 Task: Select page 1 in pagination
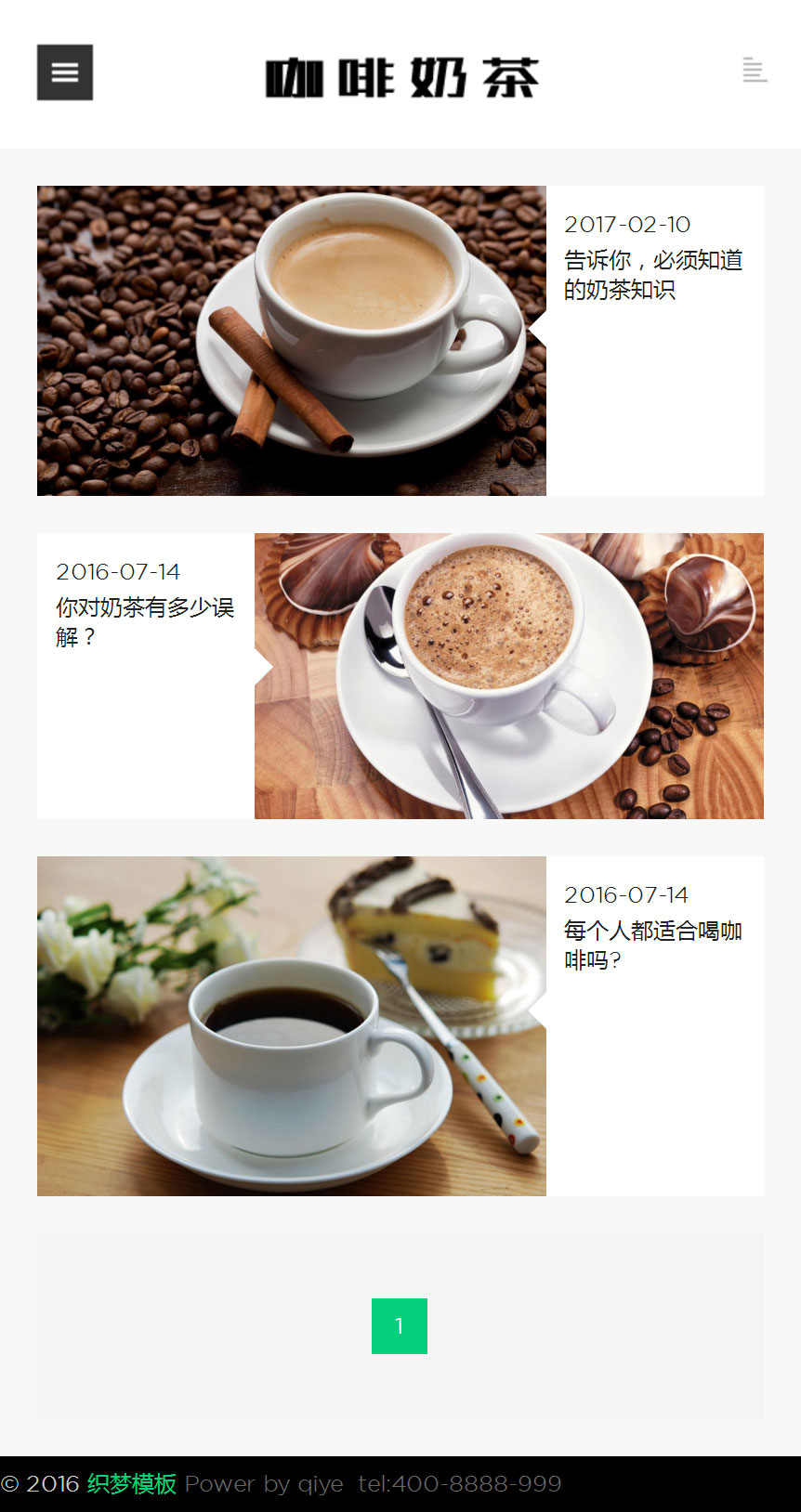point(400,1325)
